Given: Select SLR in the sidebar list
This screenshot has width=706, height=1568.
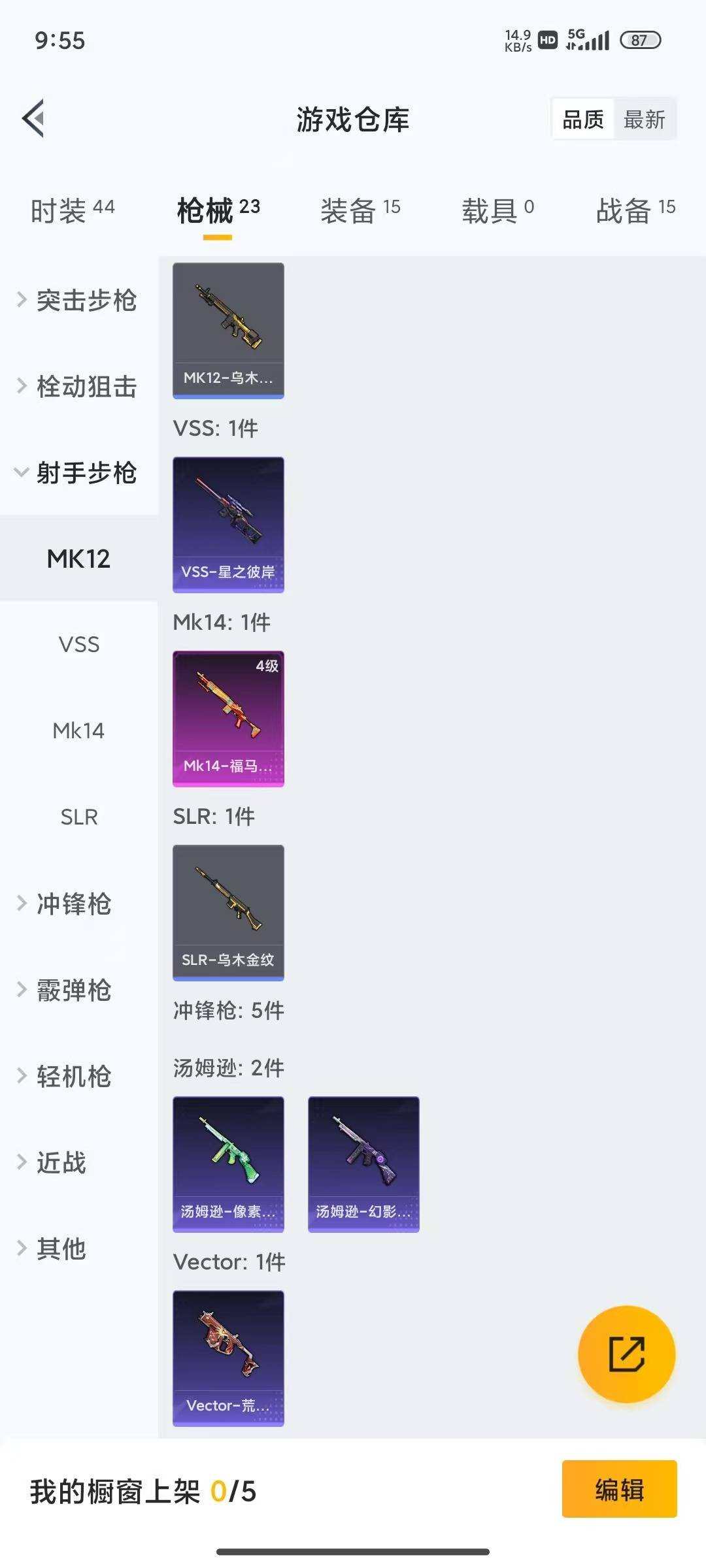Looking at the screenshot, I should pyautogui.click(x=79, y=817).
